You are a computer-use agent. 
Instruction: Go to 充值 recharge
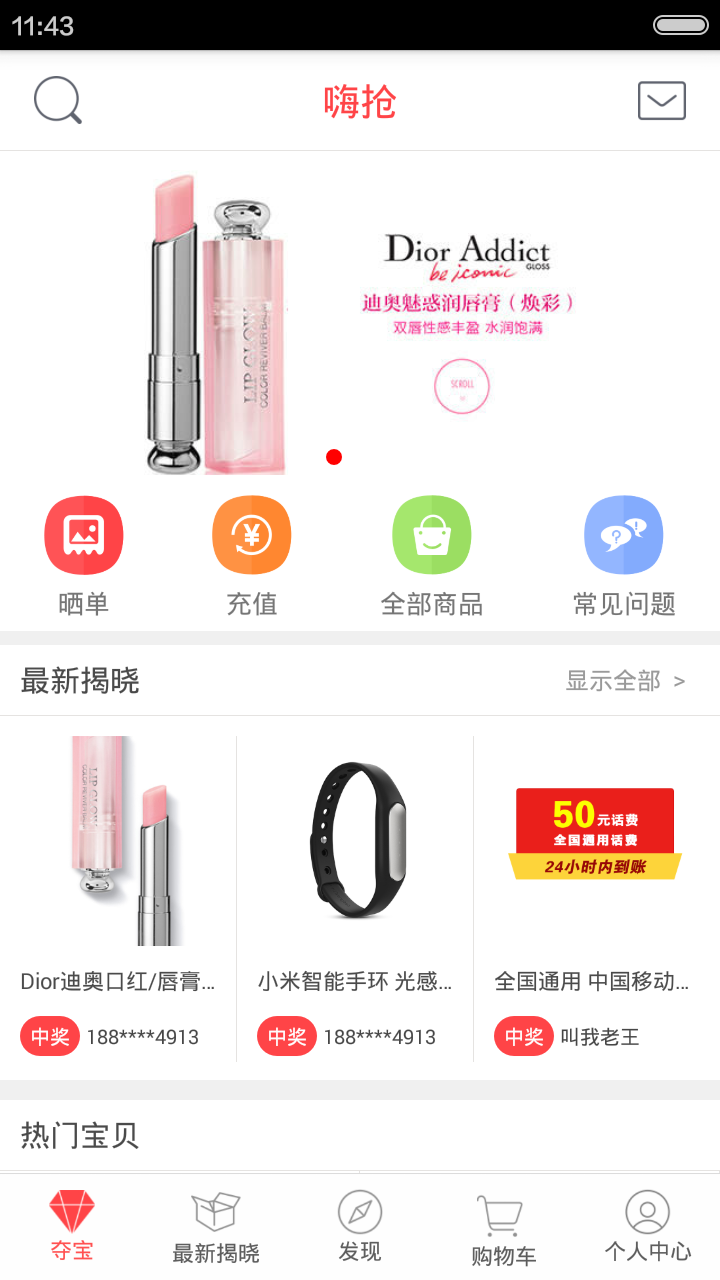click(252, 555)
